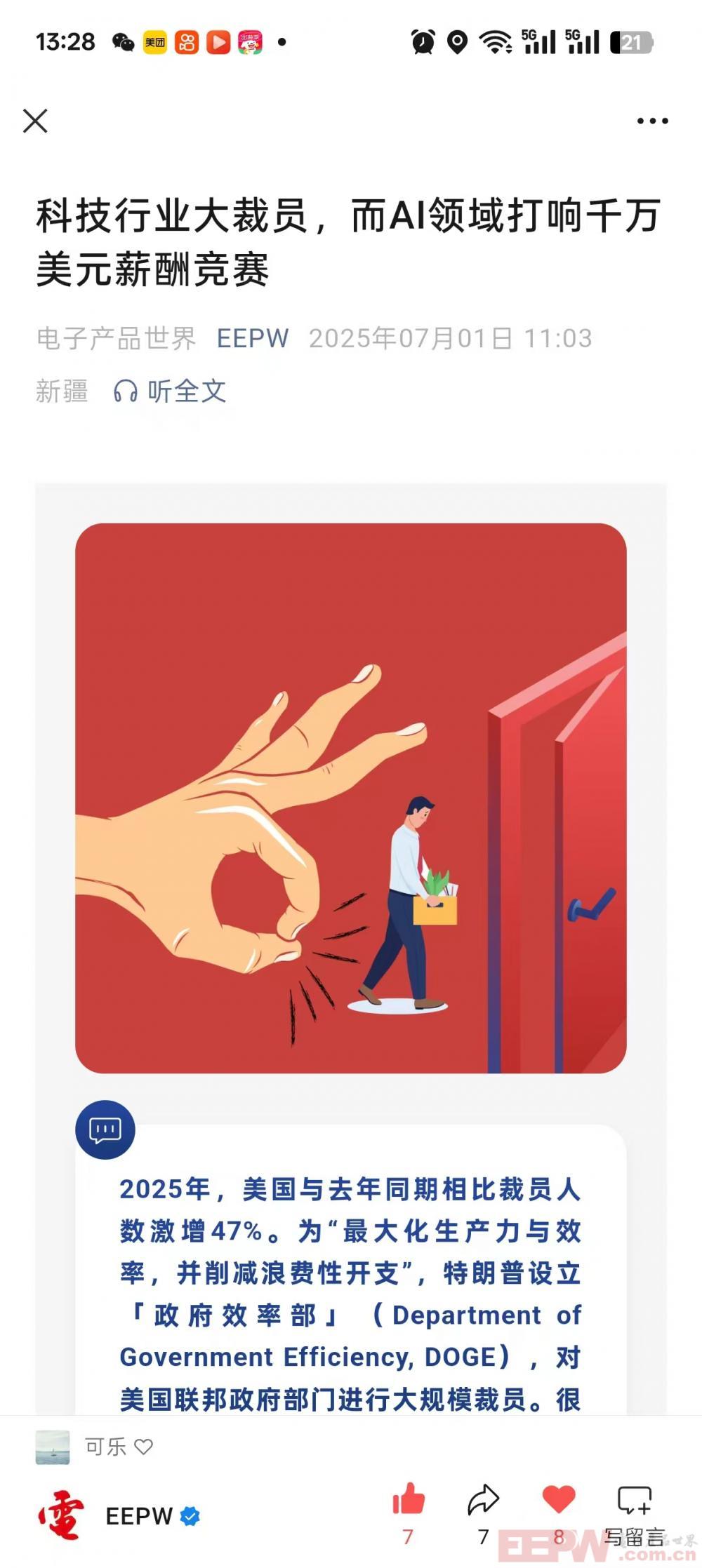Tap the red heart icon with 8
The image size is (702, 1568).
coord(559,1500)
